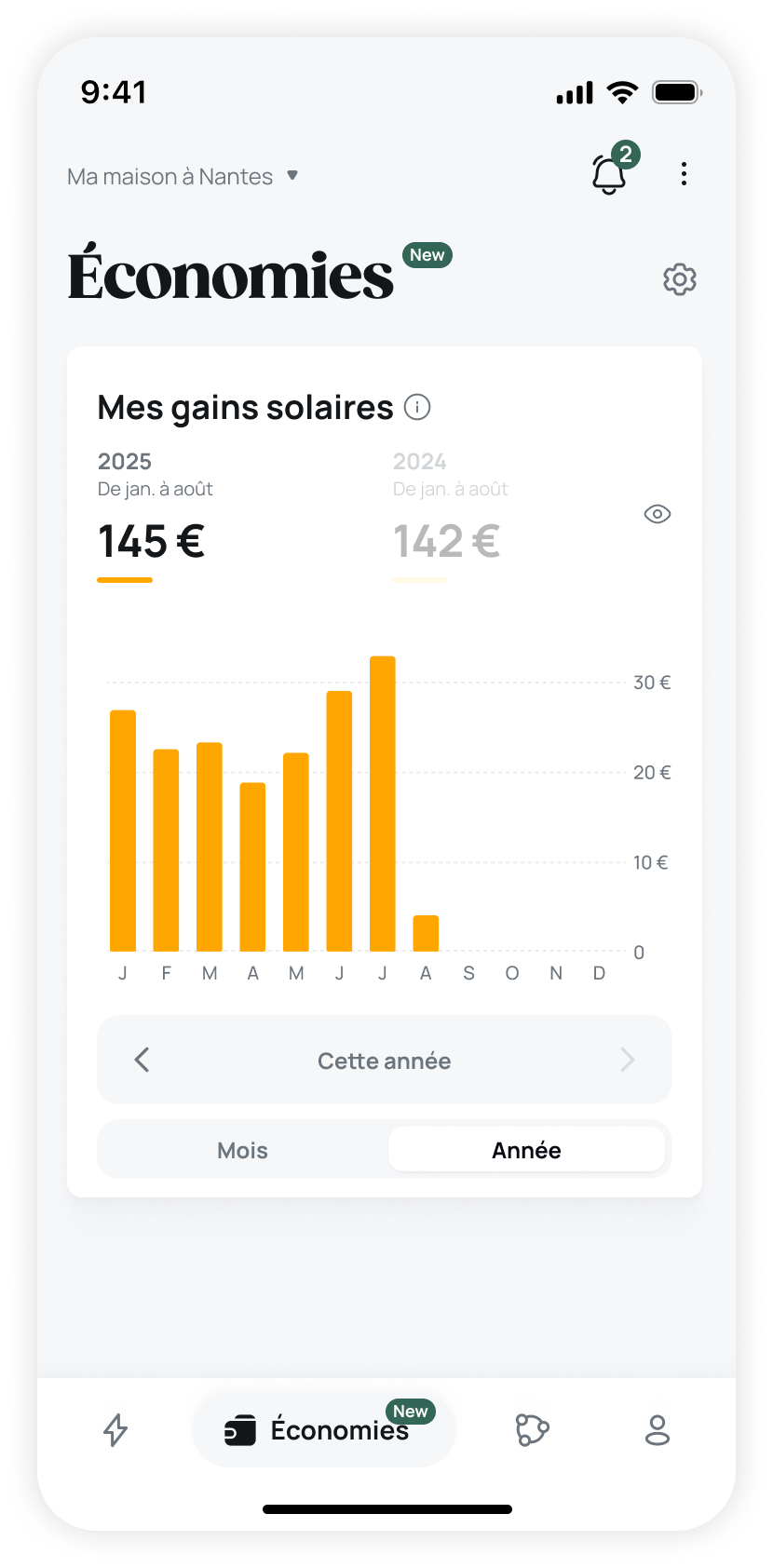Switch to the Mois view
The image size is (773, 1568).
point(242,1150)
